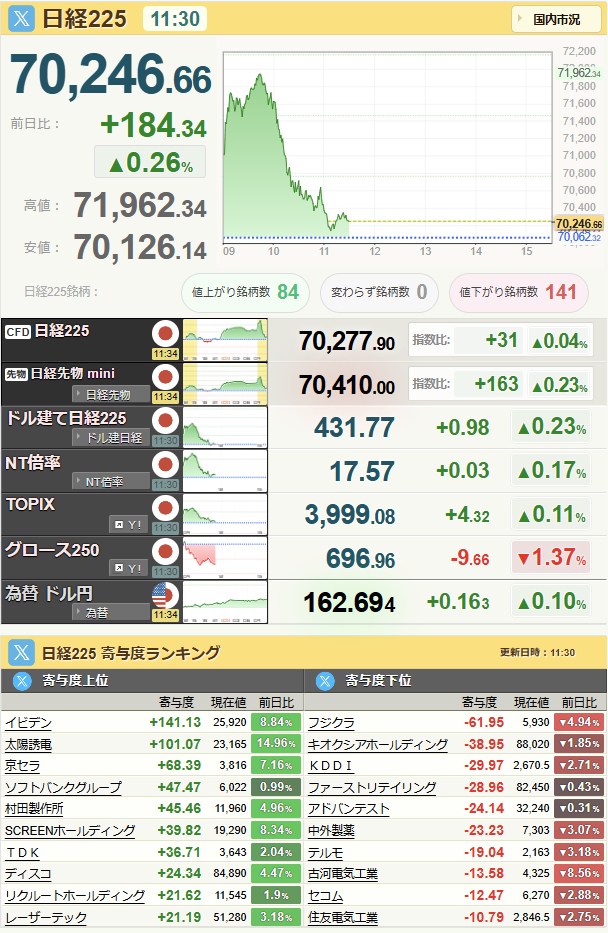
Task: Open the ドル建日経 link button
Action: 111,437
